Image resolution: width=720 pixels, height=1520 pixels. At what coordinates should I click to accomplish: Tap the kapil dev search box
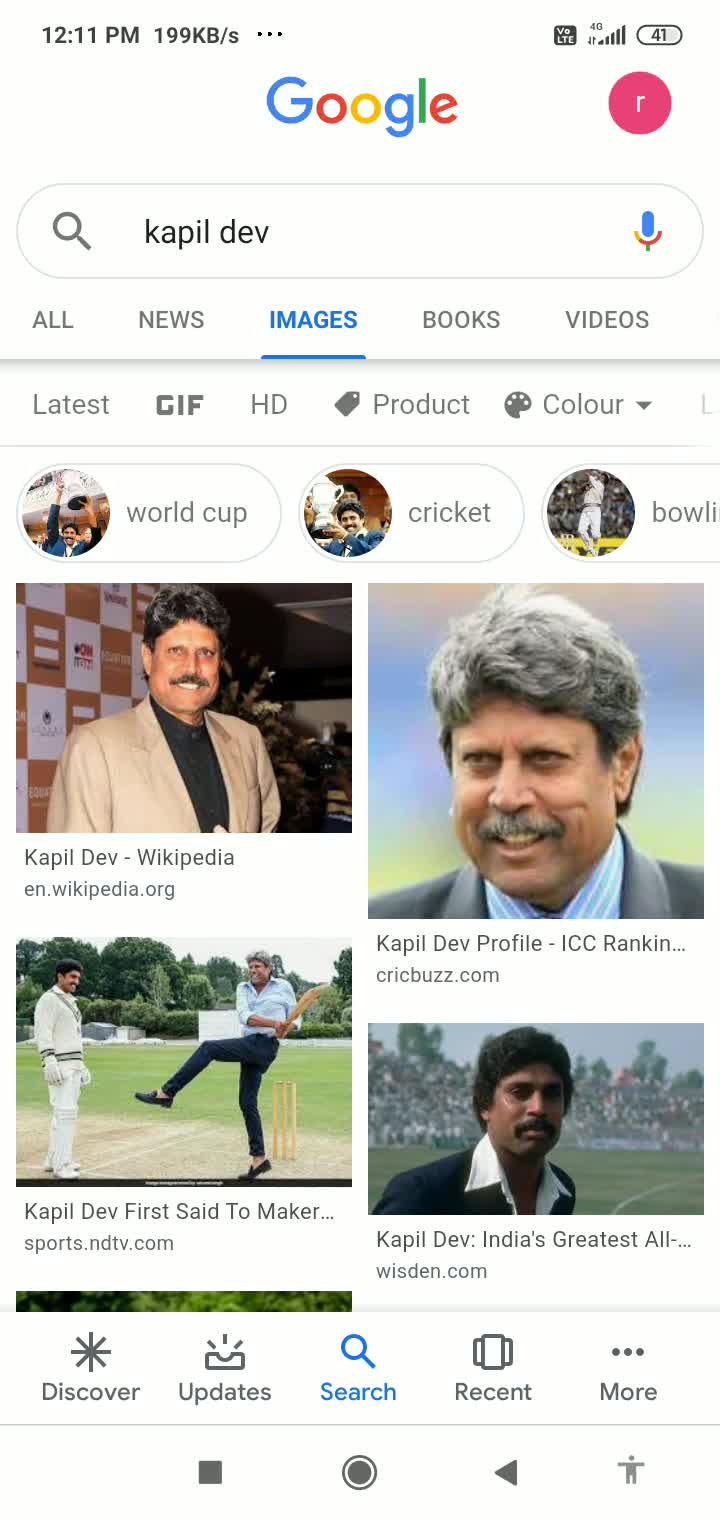[x=360, y=232]
